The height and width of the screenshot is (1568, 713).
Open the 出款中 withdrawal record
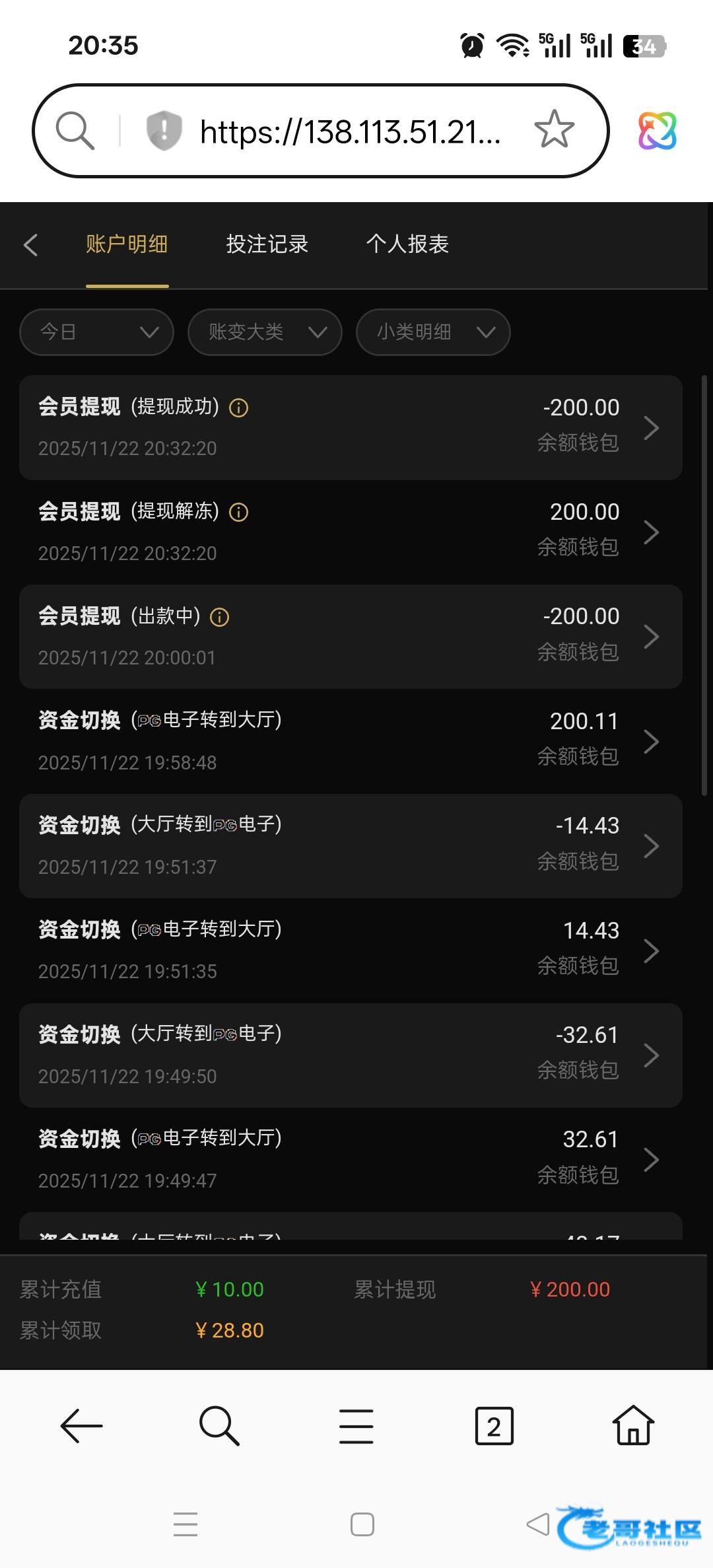coord(350,637)
